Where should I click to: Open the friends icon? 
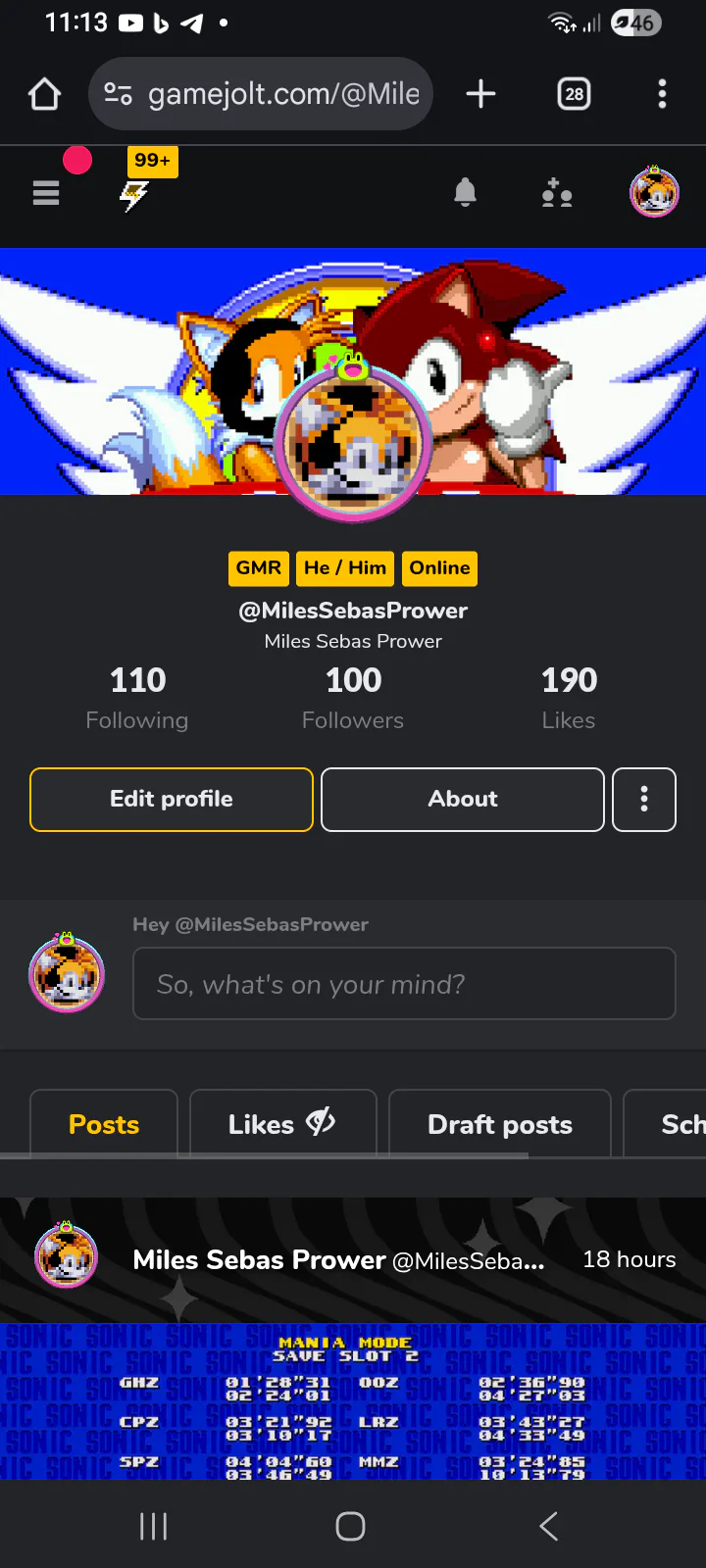[x=557, y=193]
